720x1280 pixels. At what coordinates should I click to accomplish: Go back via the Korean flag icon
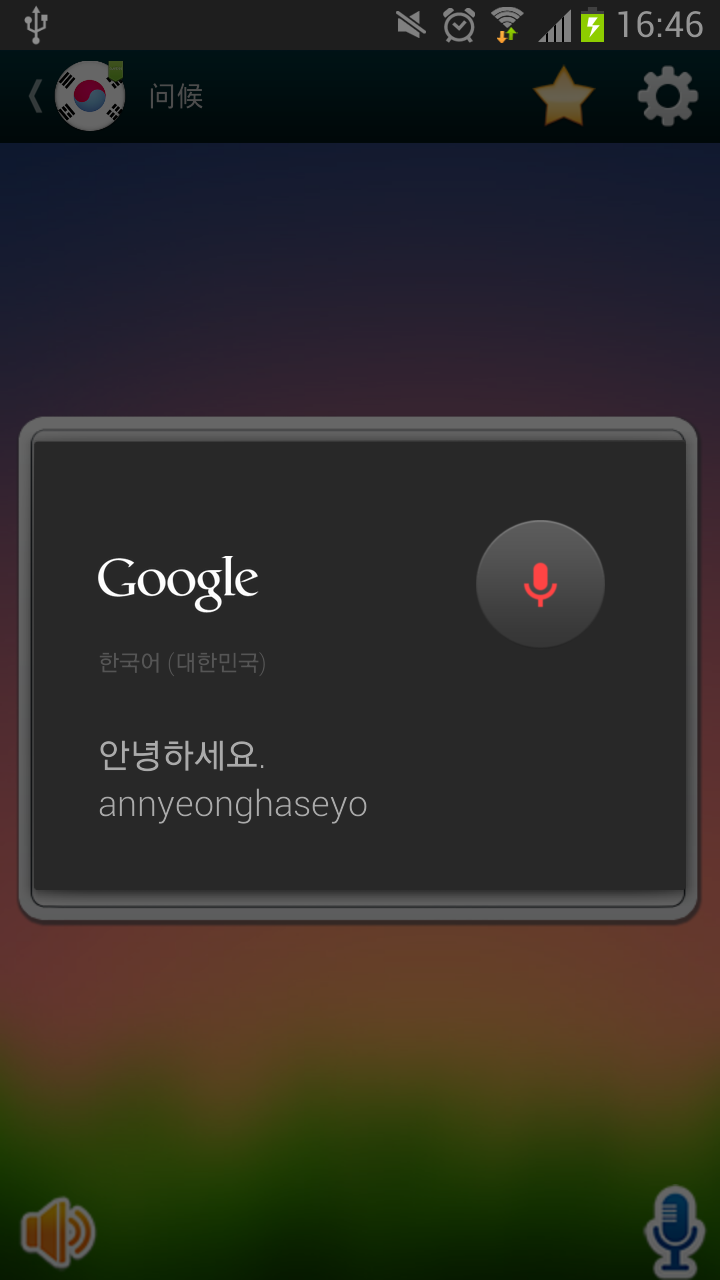click(89, 96)
